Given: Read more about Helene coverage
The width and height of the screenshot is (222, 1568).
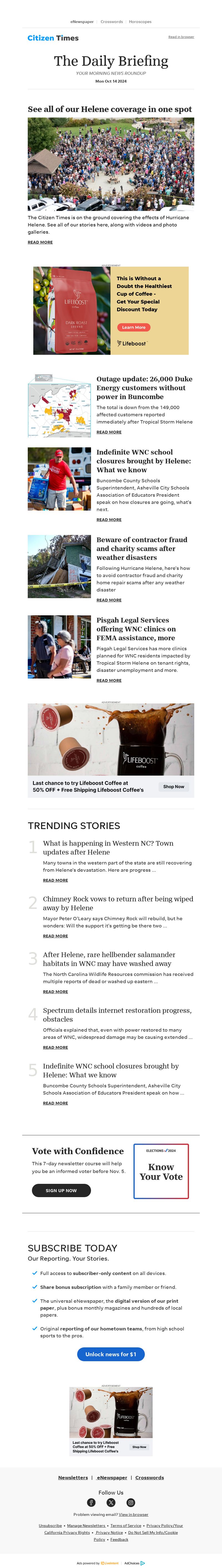Looking at the screenshot, I should pos(40,242).
